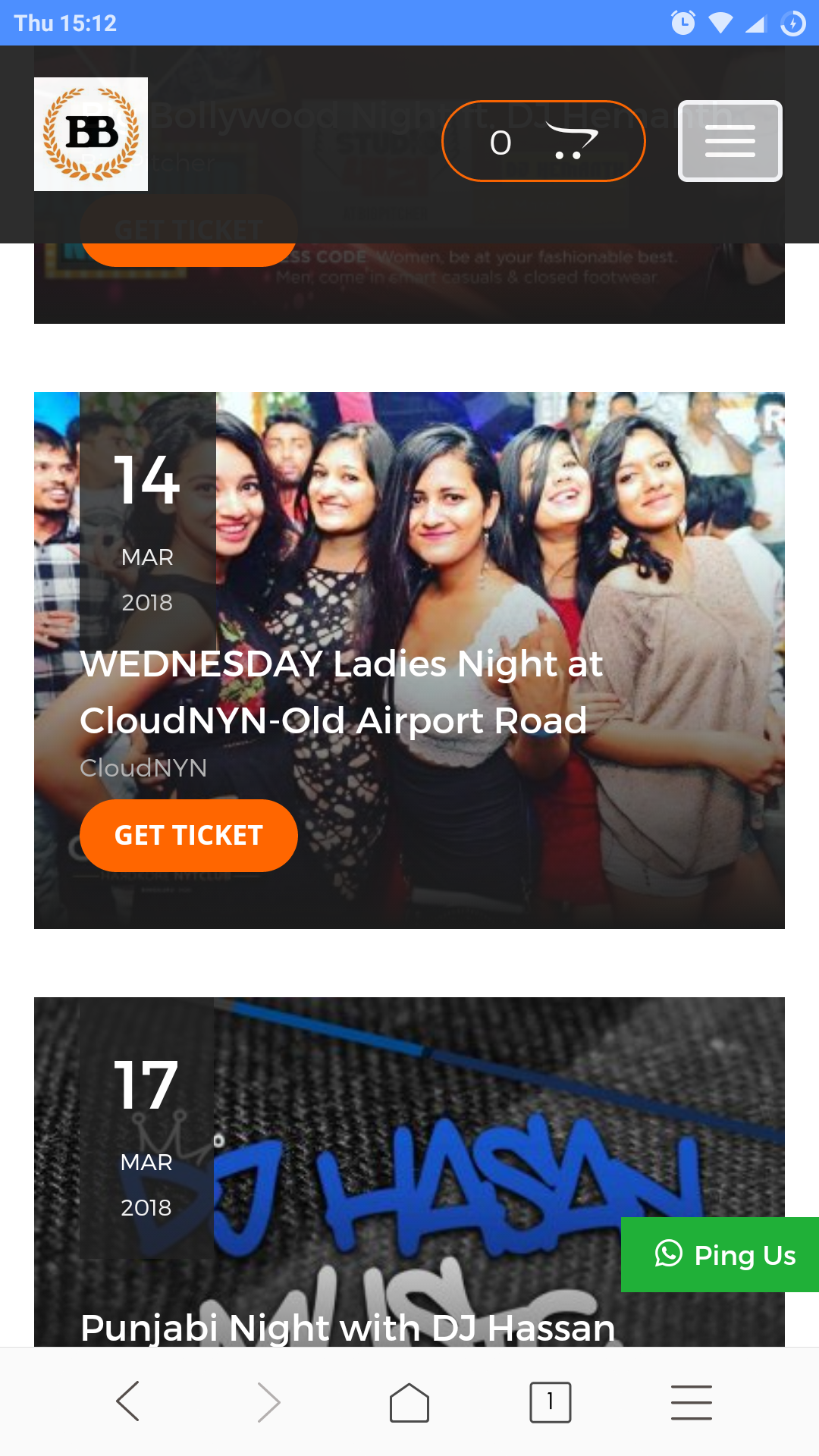Open the shopping cart button
Viewport: 819px width, 1456px height.
coord(543,141)
